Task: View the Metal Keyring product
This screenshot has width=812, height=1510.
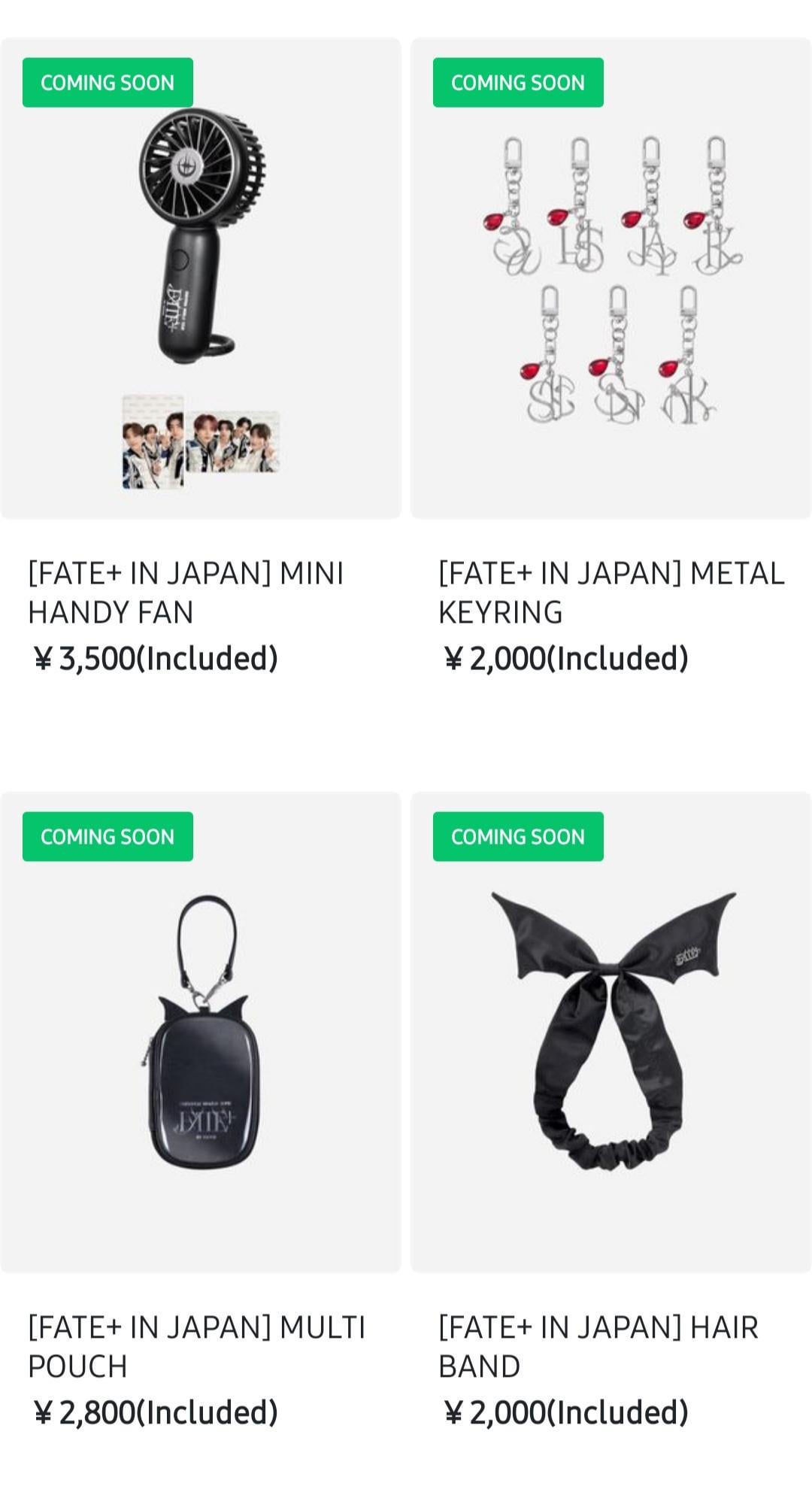Action: 611,278
